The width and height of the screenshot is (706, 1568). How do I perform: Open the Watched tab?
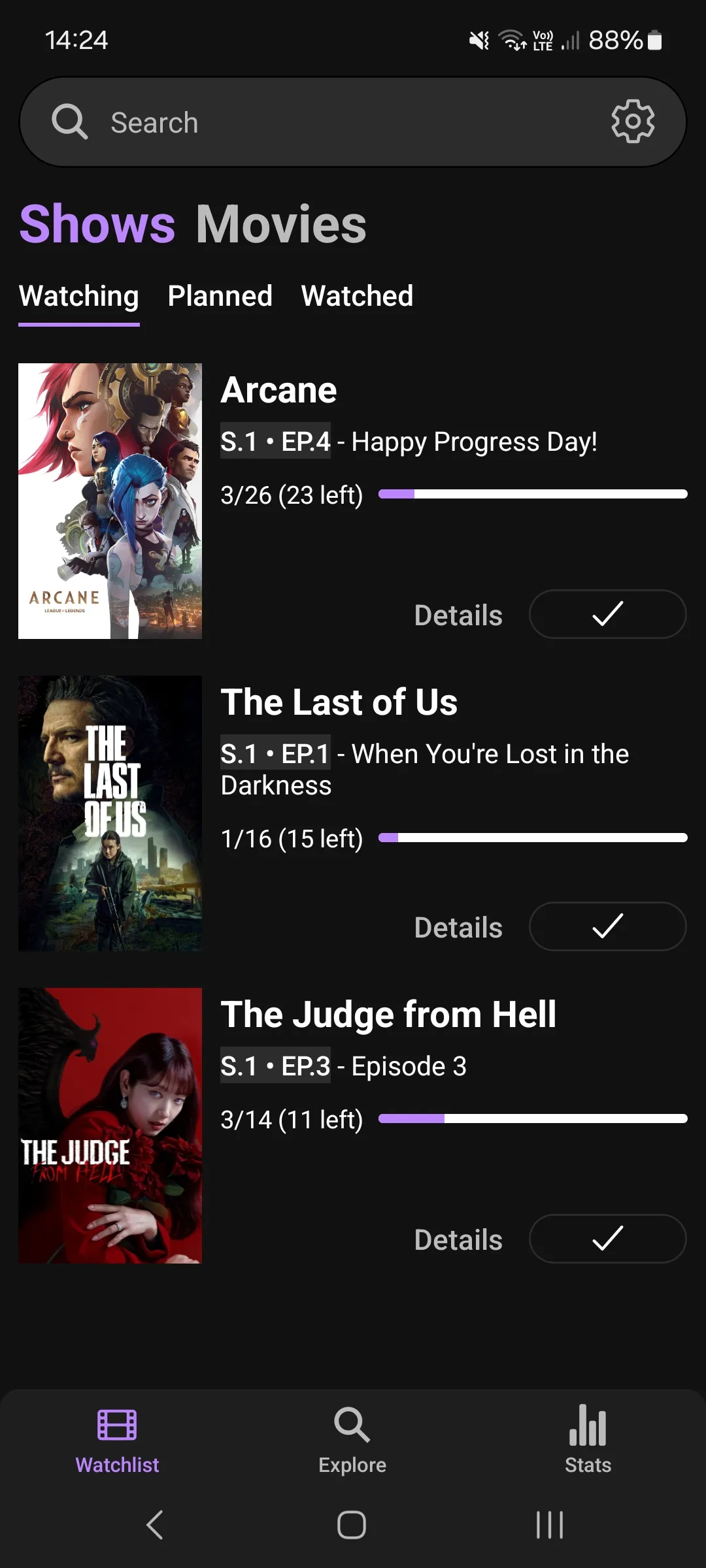[357, 296]
